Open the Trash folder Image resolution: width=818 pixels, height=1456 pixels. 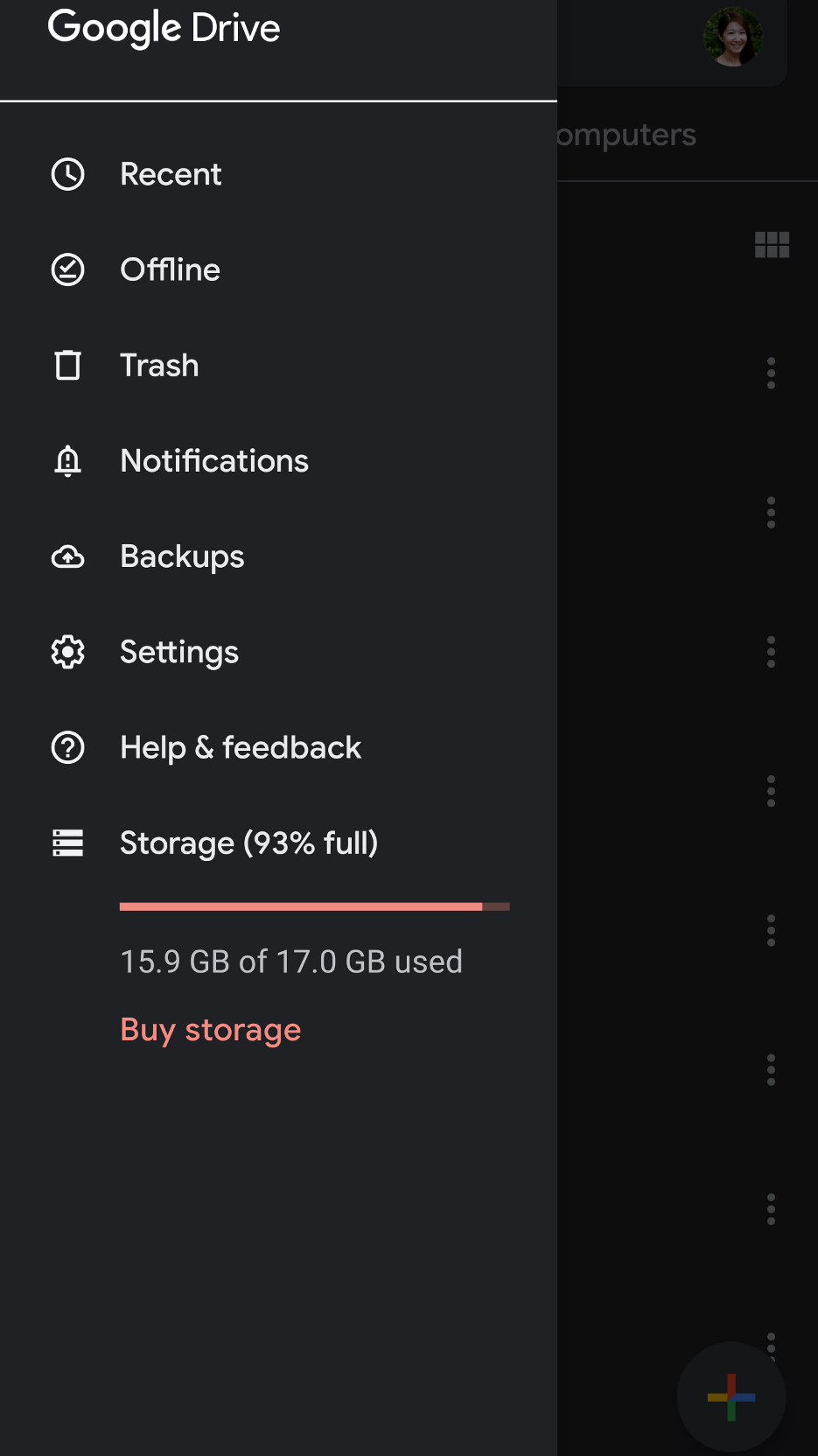pyautogui.click(x=159, y=365)
